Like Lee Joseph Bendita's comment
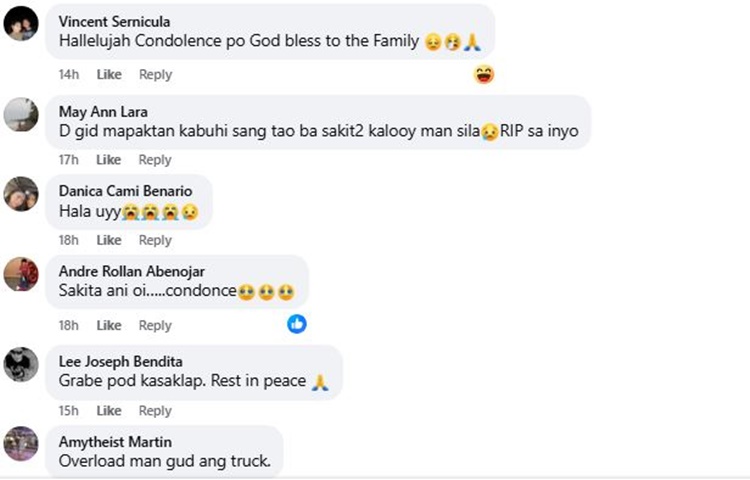This screenshot has width=750, height=480. click(x=109, y=411)
